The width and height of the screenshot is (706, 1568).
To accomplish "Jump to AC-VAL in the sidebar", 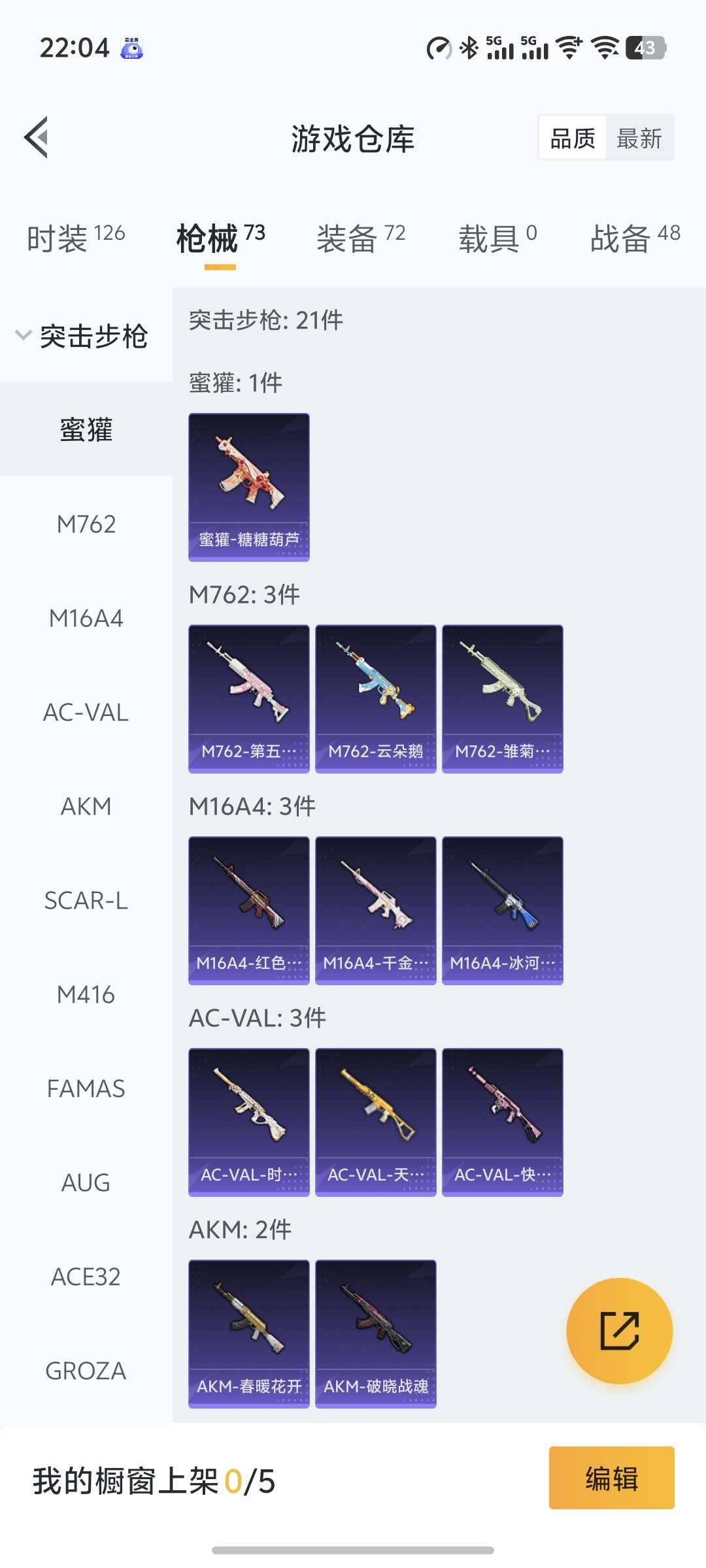I will point(86,712).
